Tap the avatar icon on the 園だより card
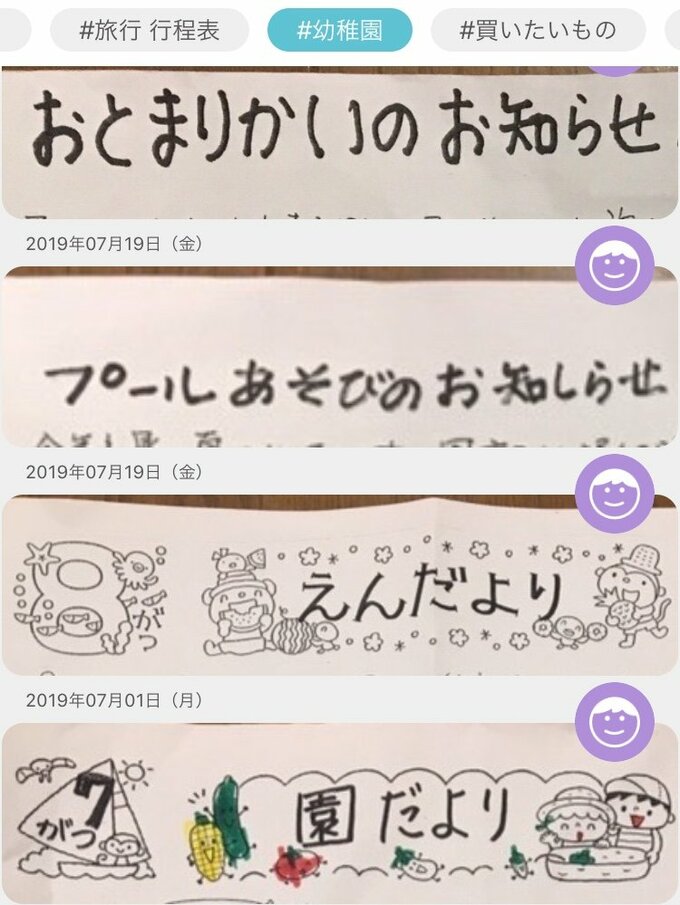The width and height of the screenshot is (680, 905). point(615,722)
